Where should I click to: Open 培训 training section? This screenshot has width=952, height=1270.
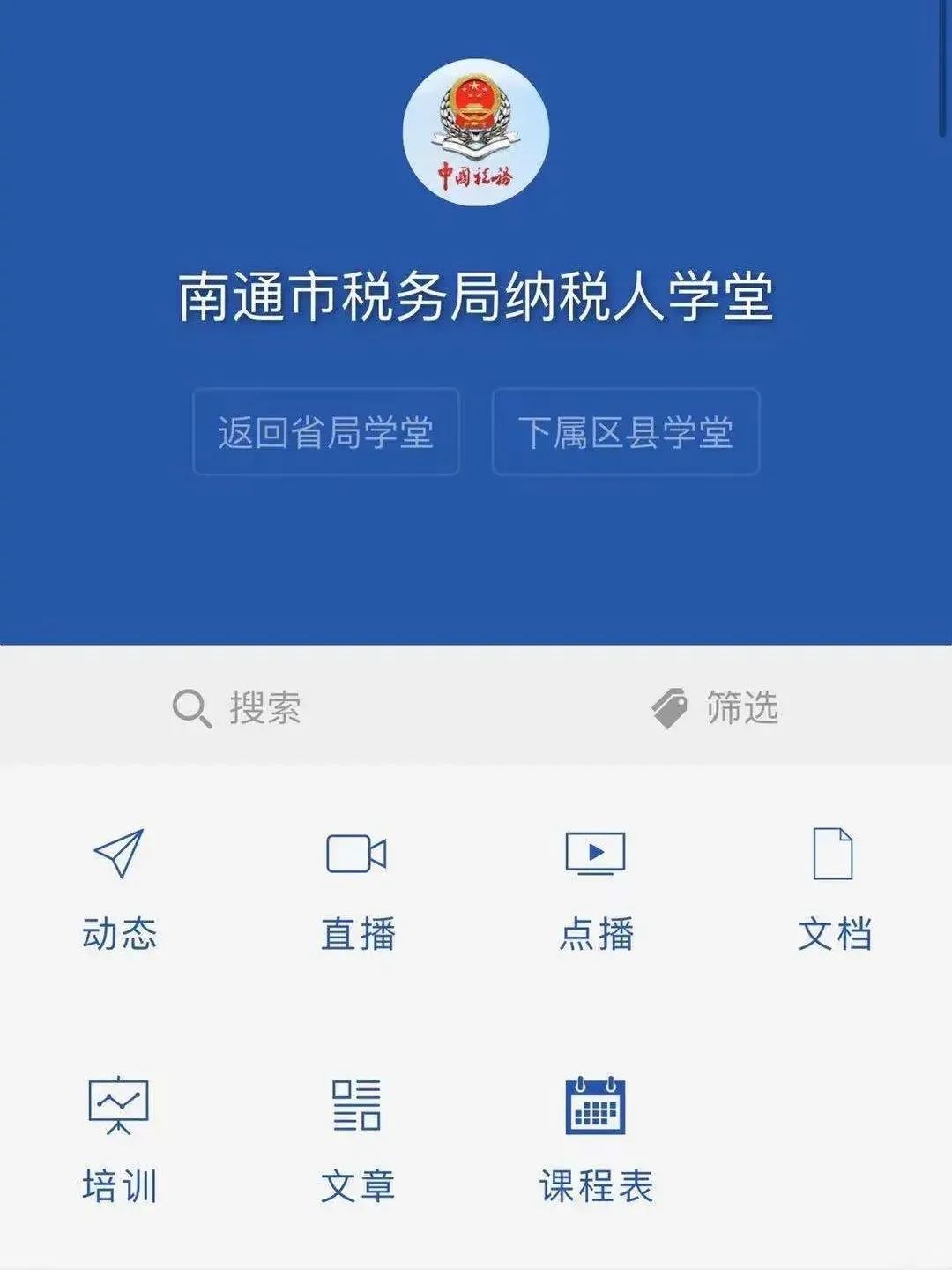coord(119,1139)
